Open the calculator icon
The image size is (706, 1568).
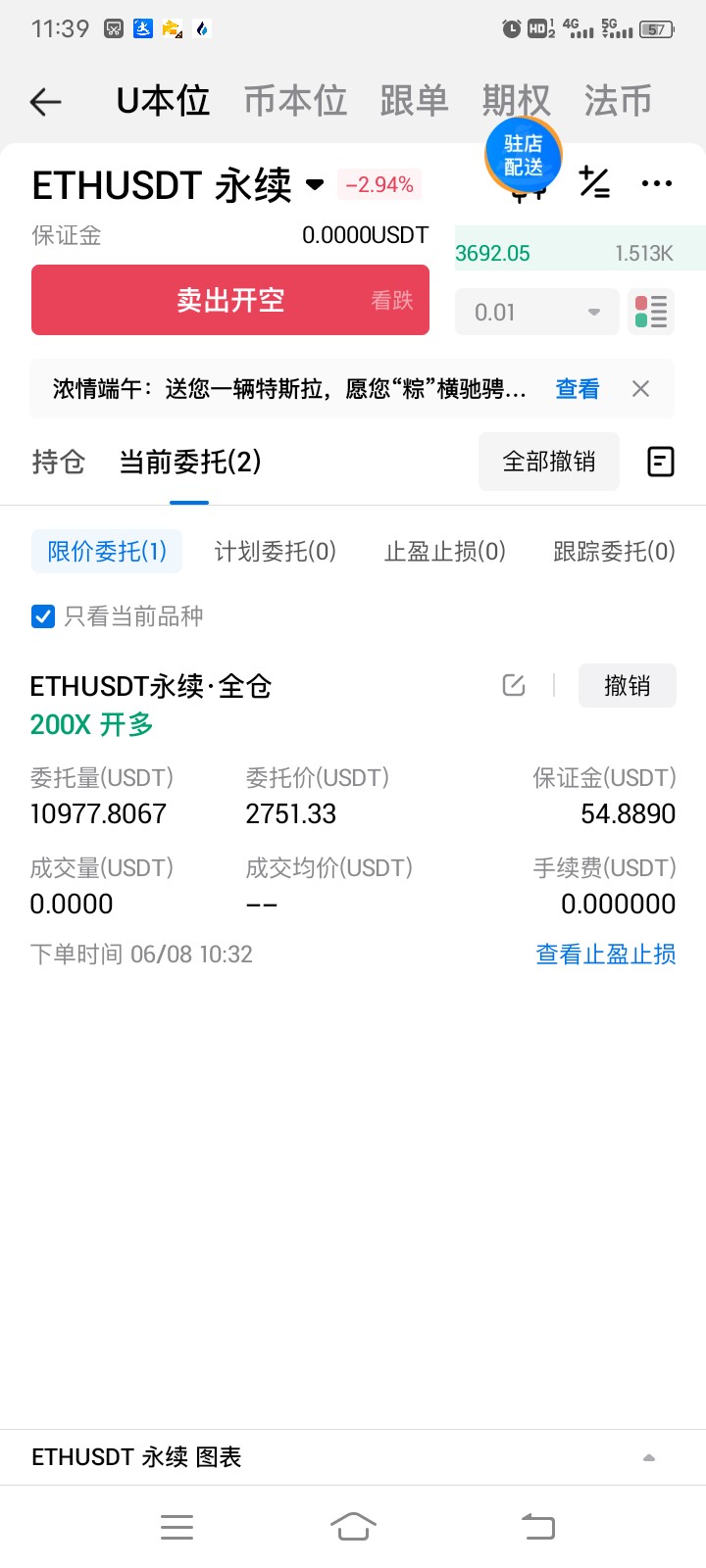pos(594,183)
